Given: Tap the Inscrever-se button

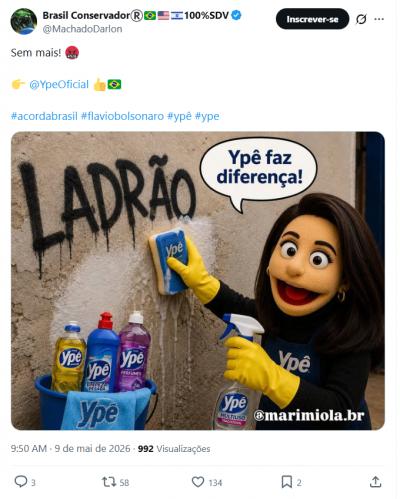Looking at the screenshot, I should point(312,19).
